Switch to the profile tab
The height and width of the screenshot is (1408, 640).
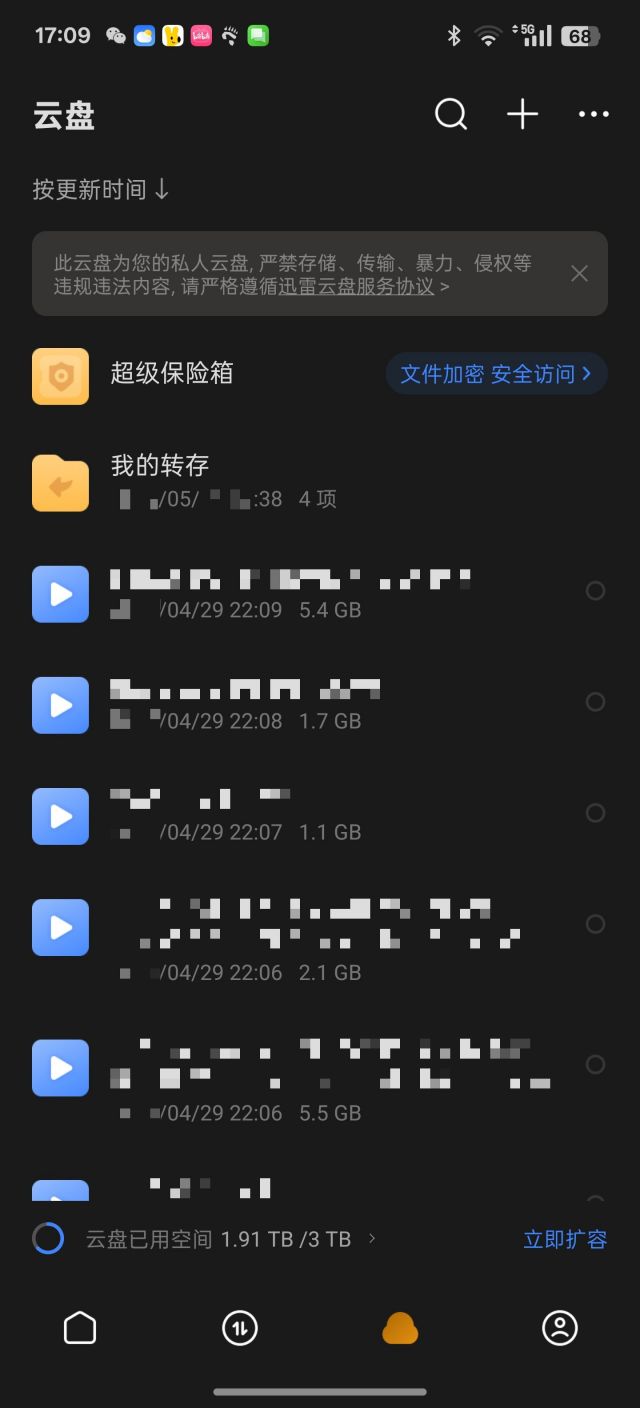[x=560, y=1328]
